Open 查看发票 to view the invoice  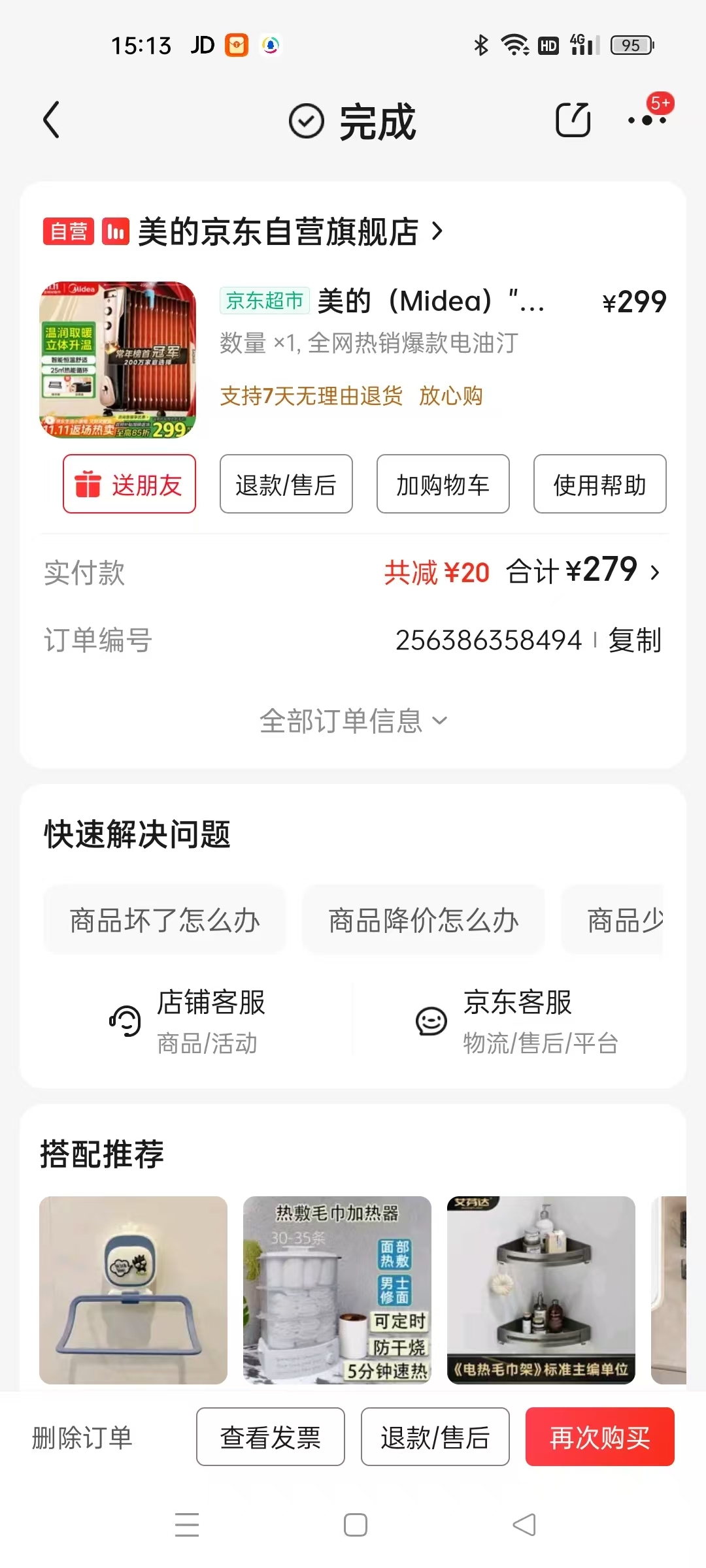pyautogui.click(x=271, y=1437)
